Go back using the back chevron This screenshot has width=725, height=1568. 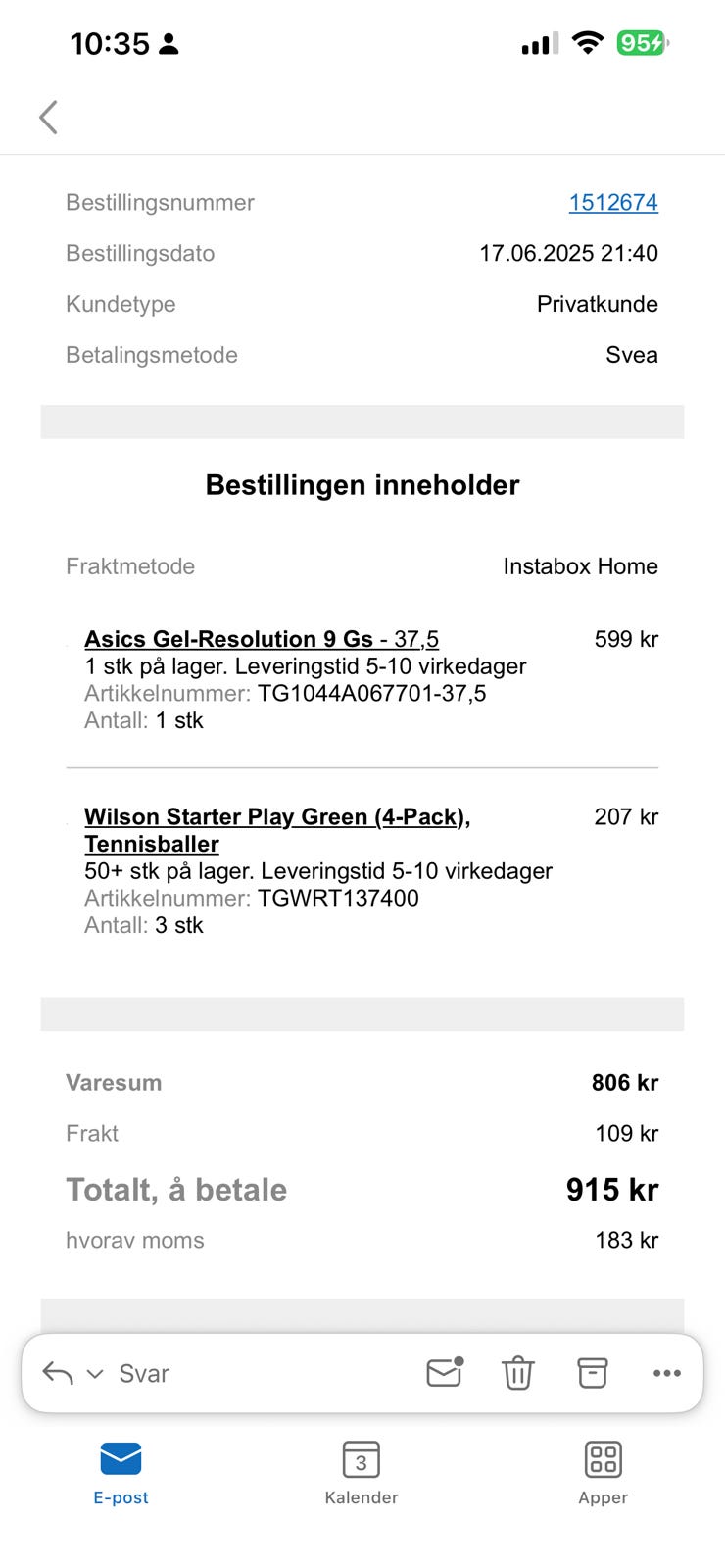click(49, 116)
